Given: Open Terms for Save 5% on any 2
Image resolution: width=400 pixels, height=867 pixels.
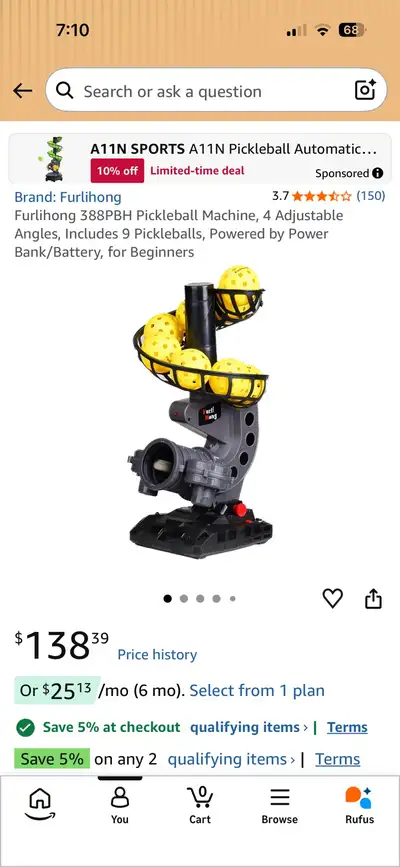Looking at the screenshot, I should pyautogui.click(x=337, y=759).
